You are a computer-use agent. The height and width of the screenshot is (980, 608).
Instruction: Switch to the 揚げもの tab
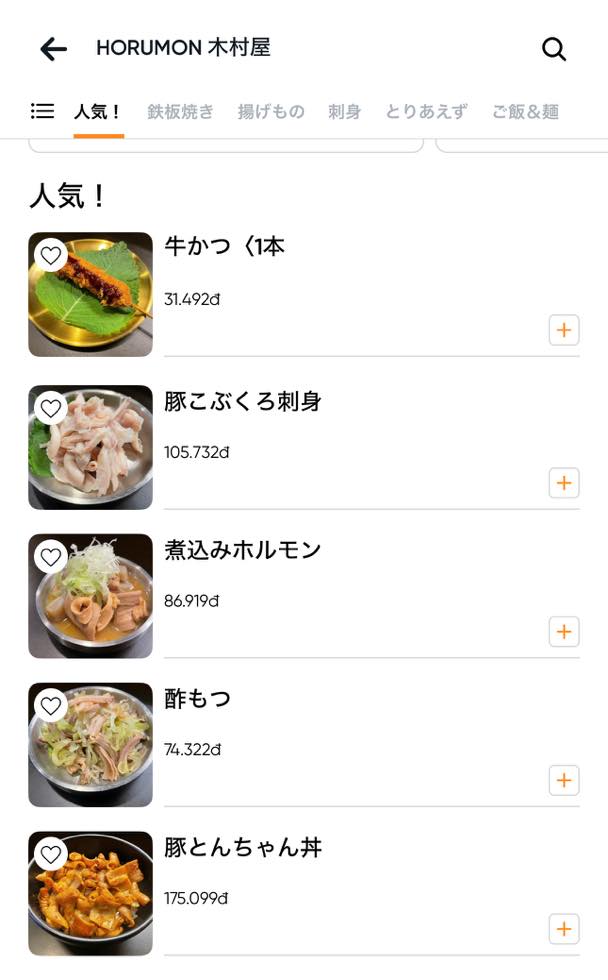tap(271, 112)
